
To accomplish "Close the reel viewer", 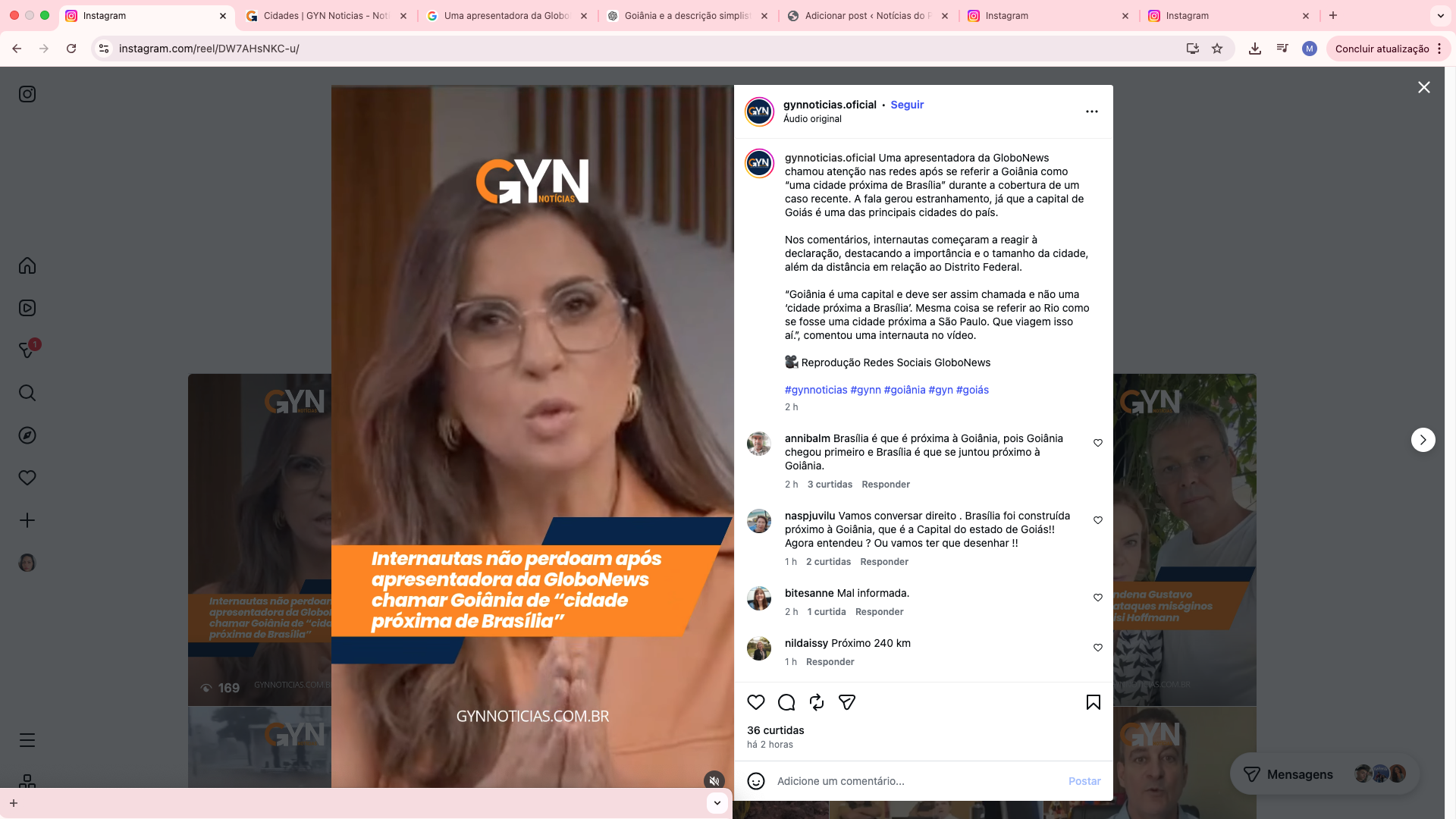I will pos(1423,87).
